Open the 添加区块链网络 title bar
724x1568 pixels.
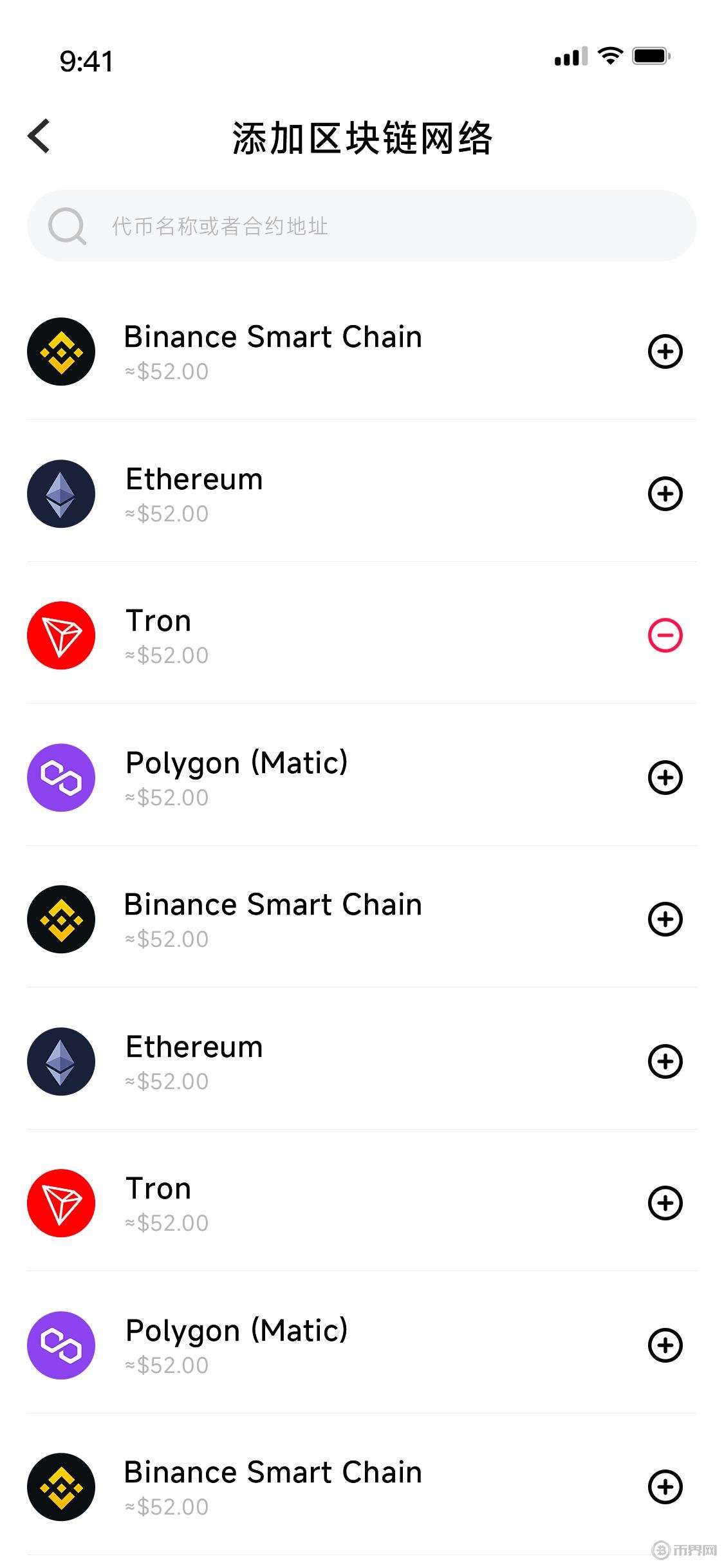(362, 138)
